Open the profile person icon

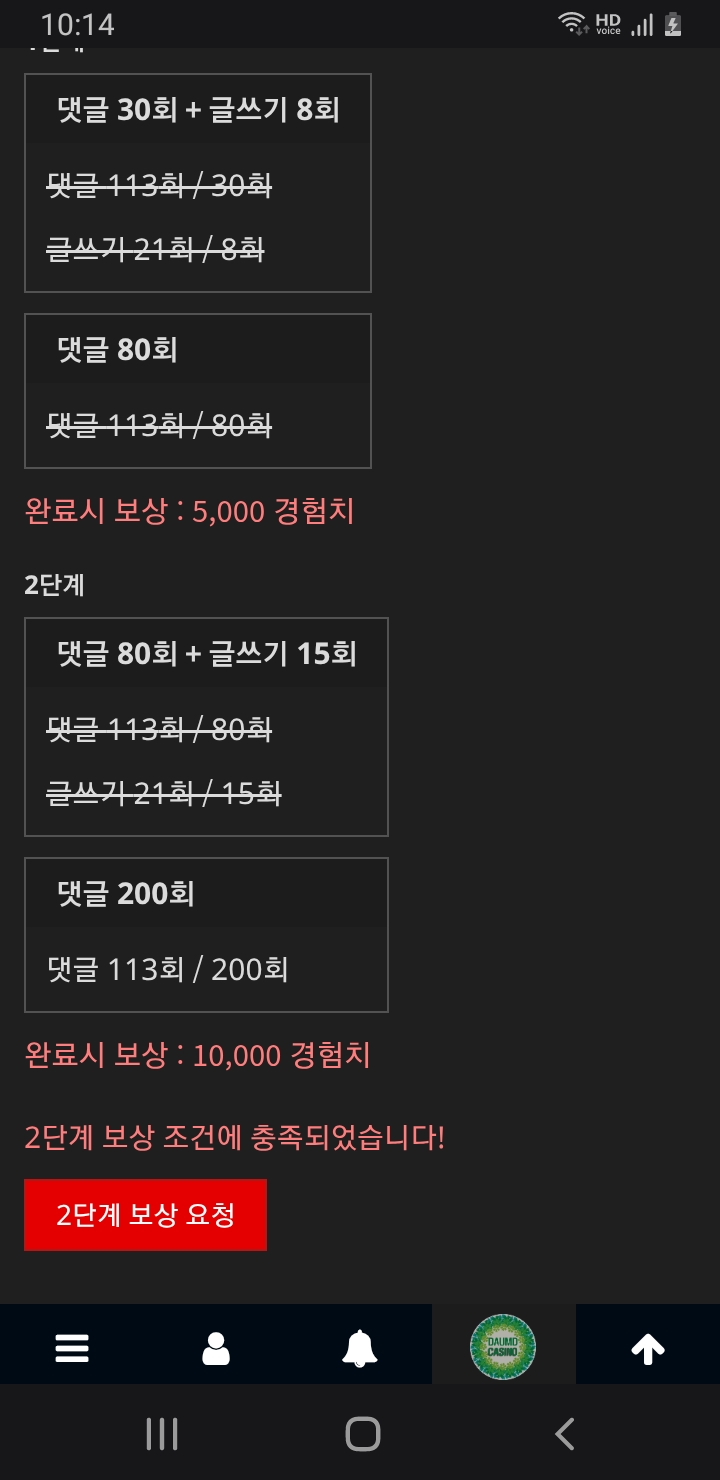click(217, 1347)
